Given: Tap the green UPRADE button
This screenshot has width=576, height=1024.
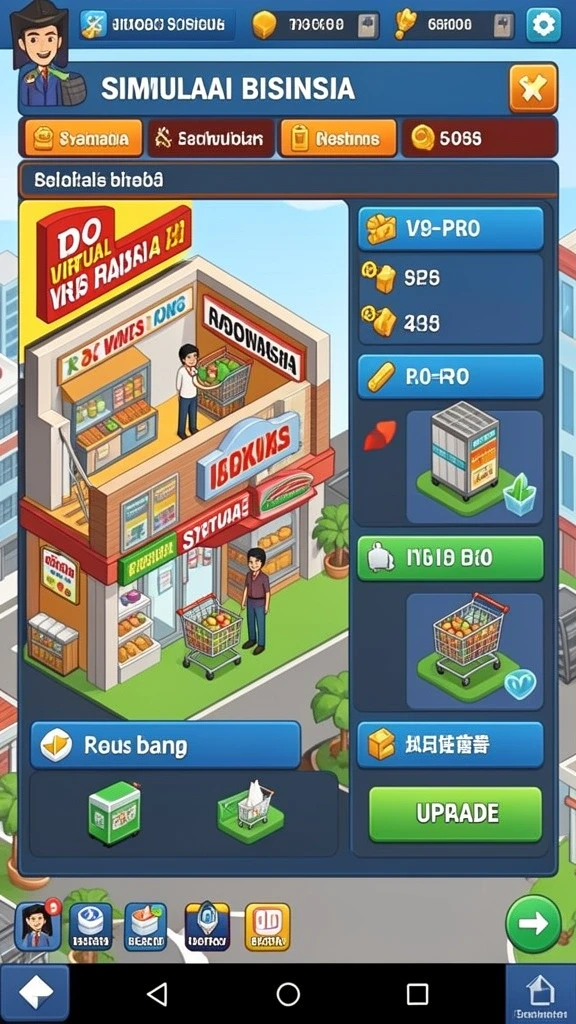Looking at the screenshot, I should [x=455, y=814].
